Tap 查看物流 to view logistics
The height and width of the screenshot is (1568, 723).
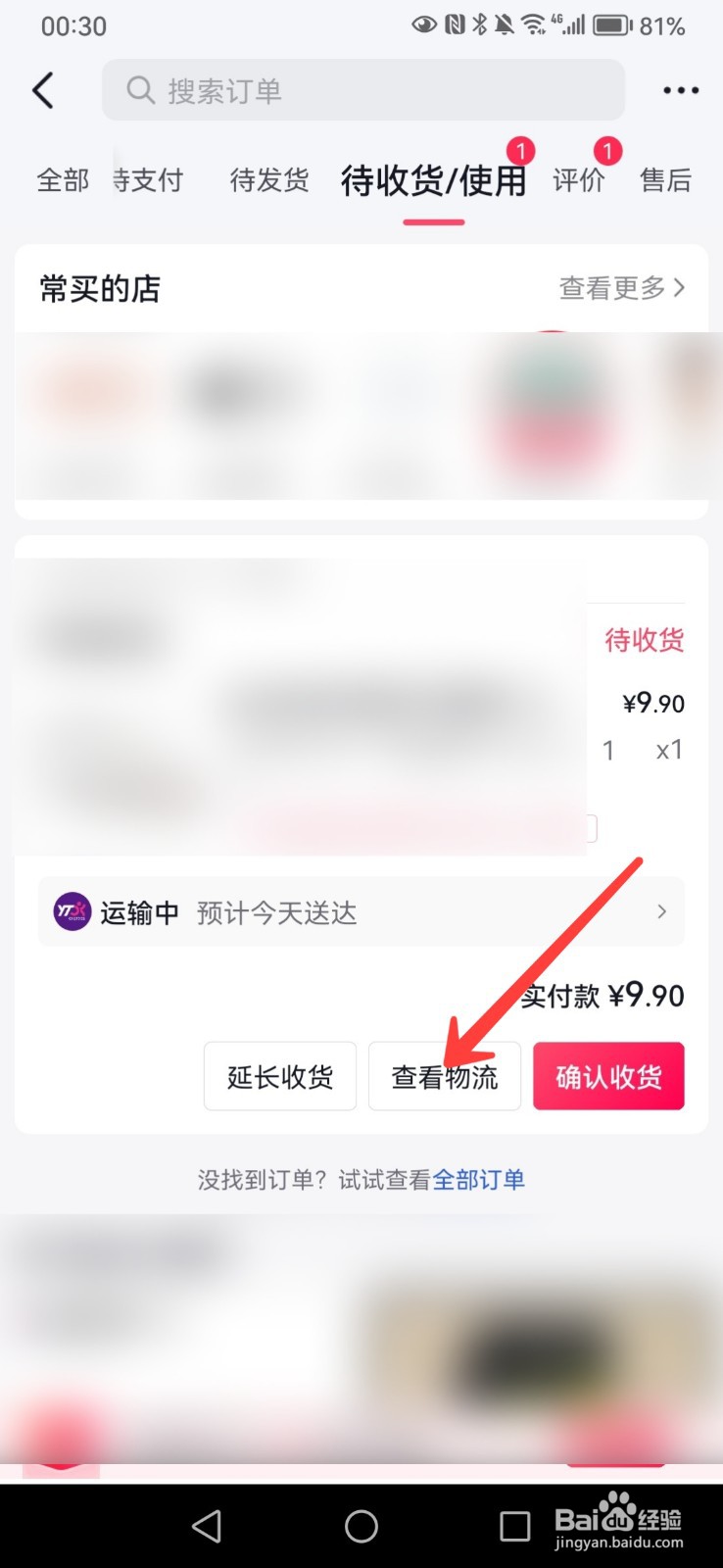click(x=444, y=1075)
